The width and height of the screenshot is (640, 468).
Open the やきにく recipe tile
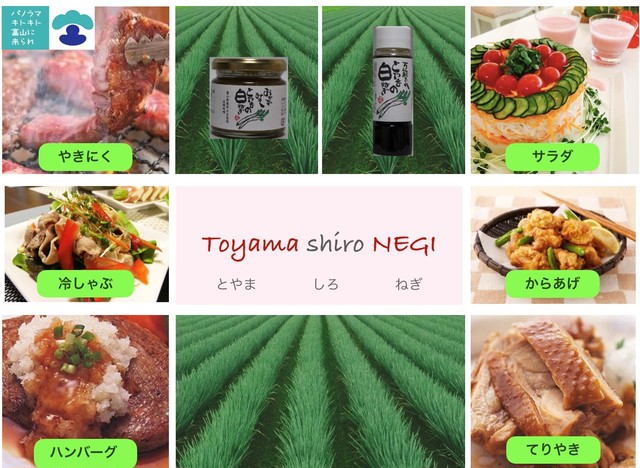[x=86, y=90]
